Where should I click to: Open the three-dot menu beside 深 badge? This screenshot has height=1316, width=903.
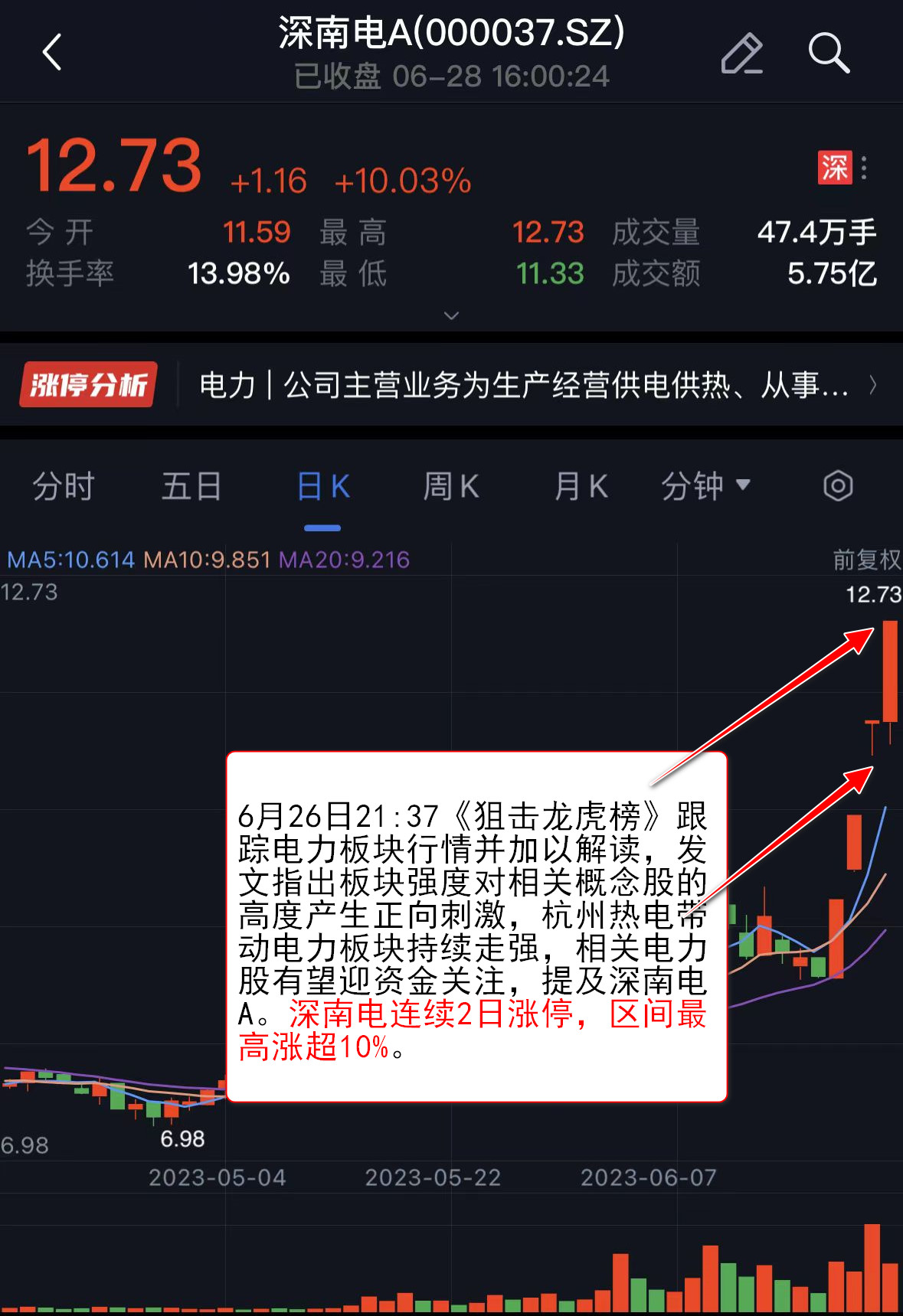864,168
